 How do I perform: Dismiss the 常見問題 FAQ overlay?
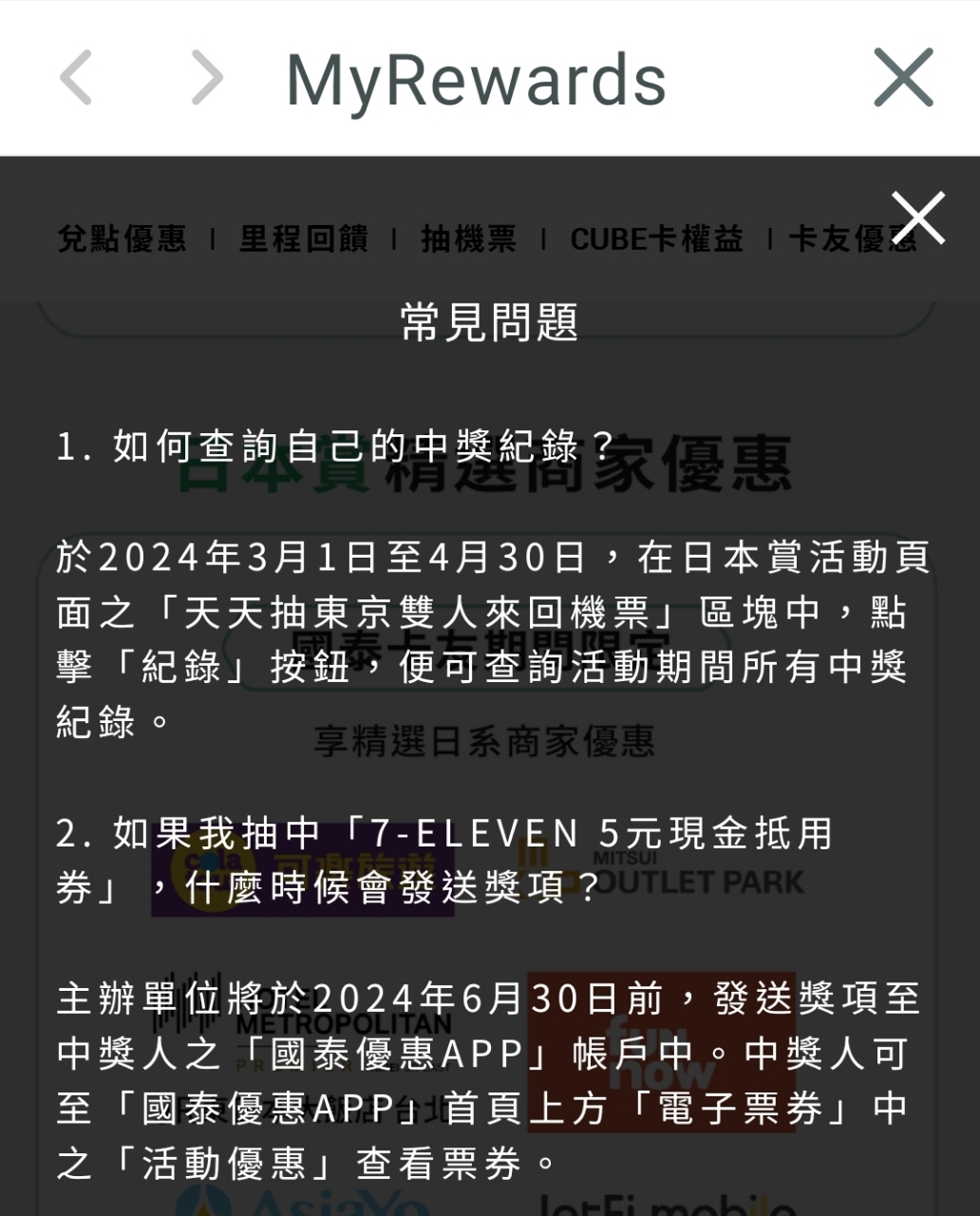pyautogui.click(x=918, y=218)
